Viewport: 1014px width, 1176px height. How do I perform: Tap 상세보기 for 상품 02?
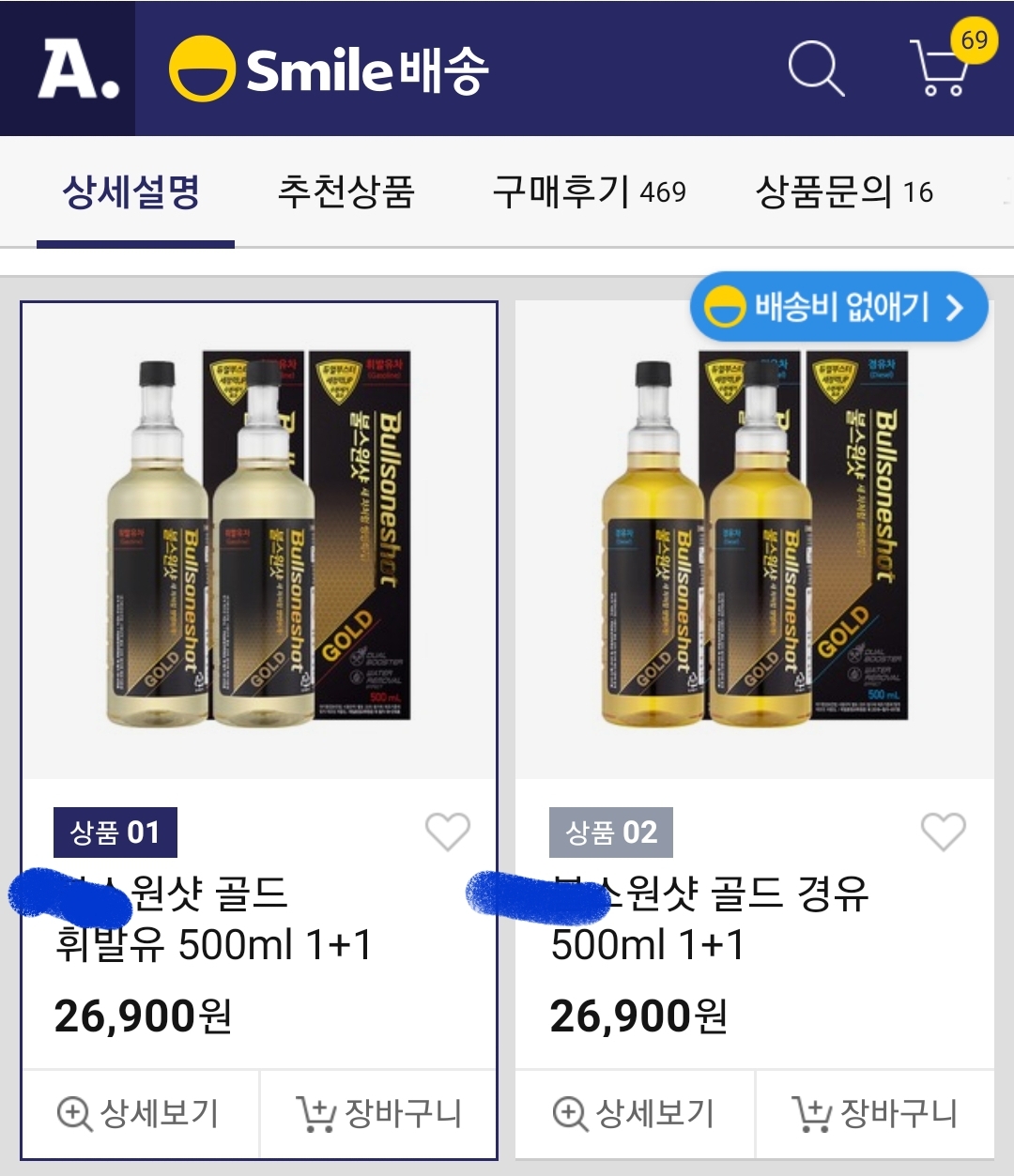point(635,1114)
